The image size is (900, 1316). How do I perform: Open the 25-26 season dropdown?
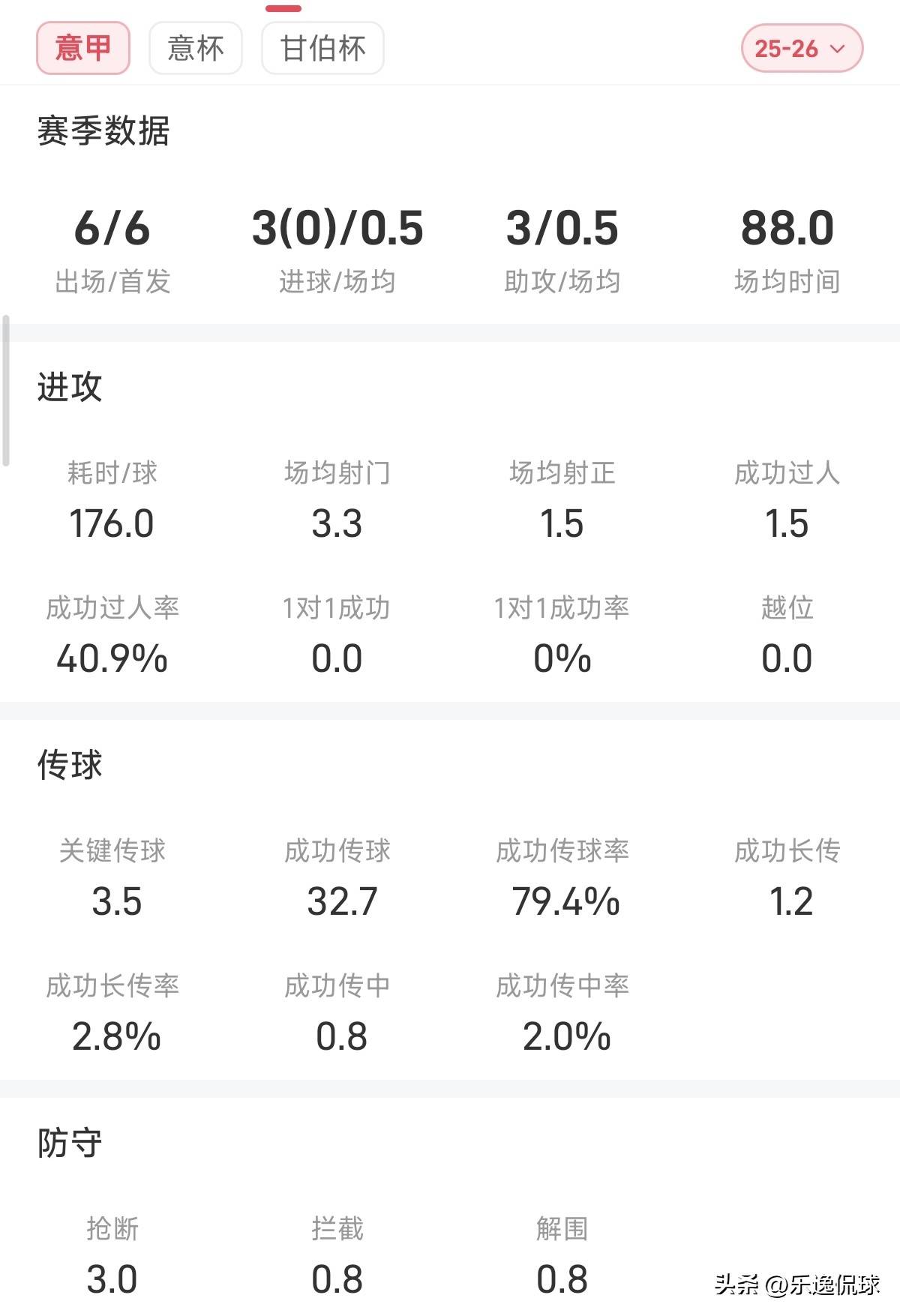coord(801,49)
